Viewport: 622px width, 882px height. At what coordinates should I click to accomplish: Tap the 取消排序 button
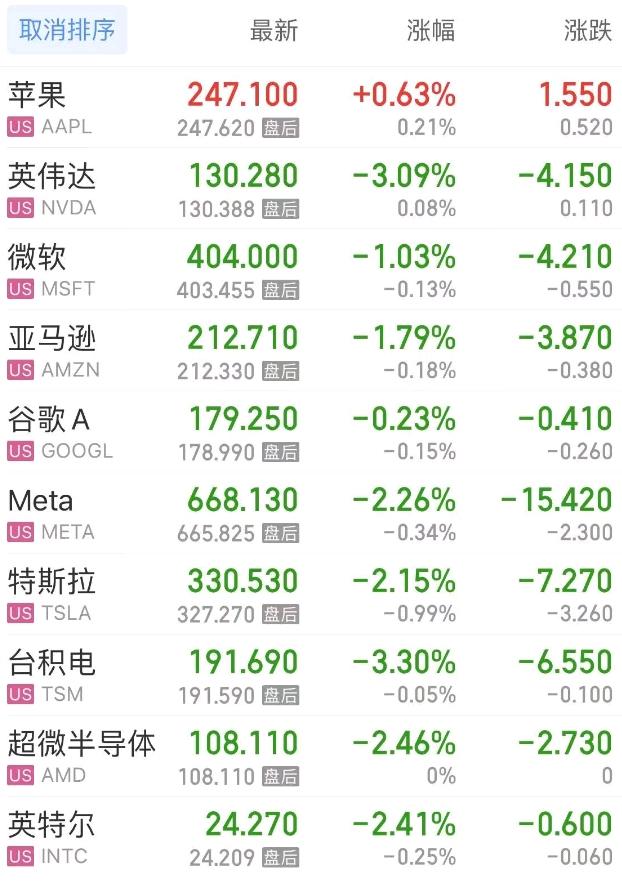[67, 31]
